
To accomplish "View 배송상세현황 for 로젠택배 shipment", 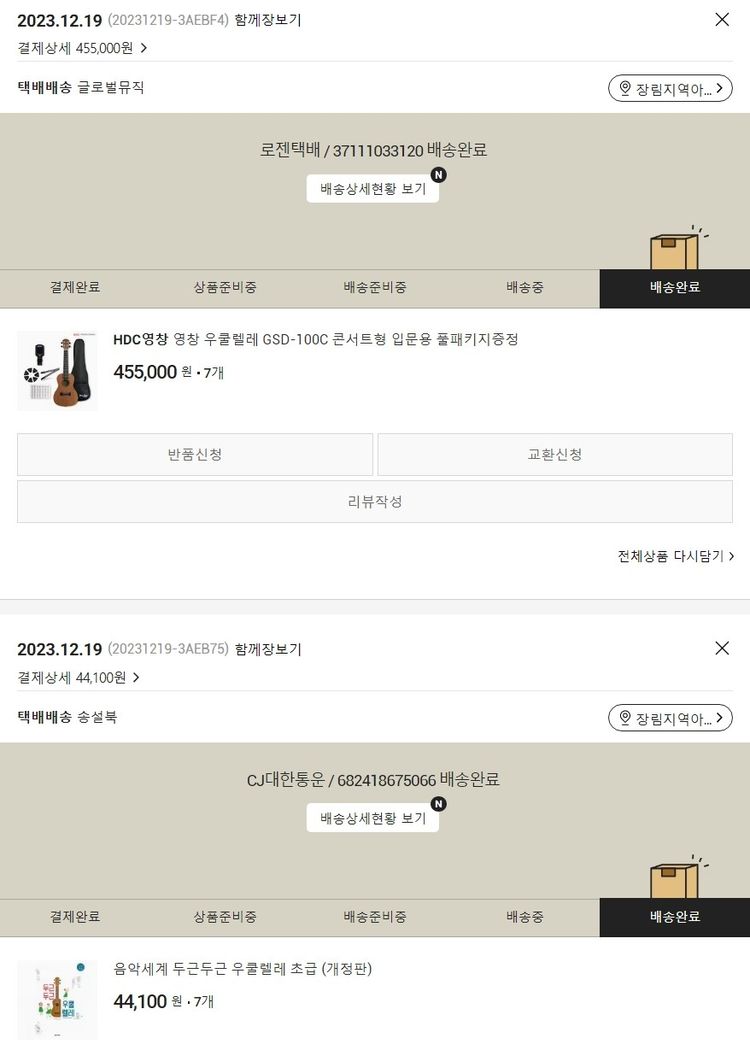I will 372,188.
